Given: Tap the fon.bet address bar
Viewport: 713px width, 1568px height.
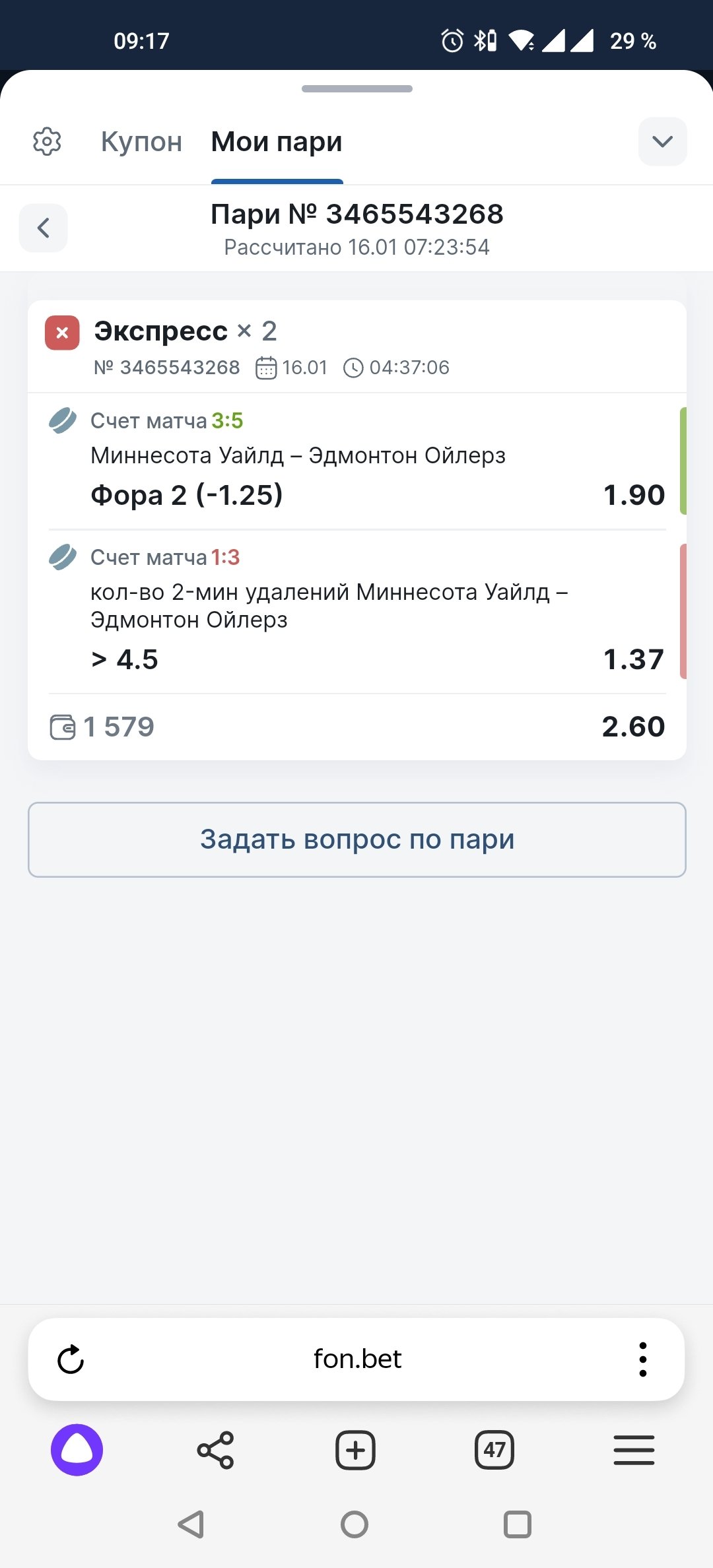Looking at the screenshot, I should click(x=356, y=1359).
